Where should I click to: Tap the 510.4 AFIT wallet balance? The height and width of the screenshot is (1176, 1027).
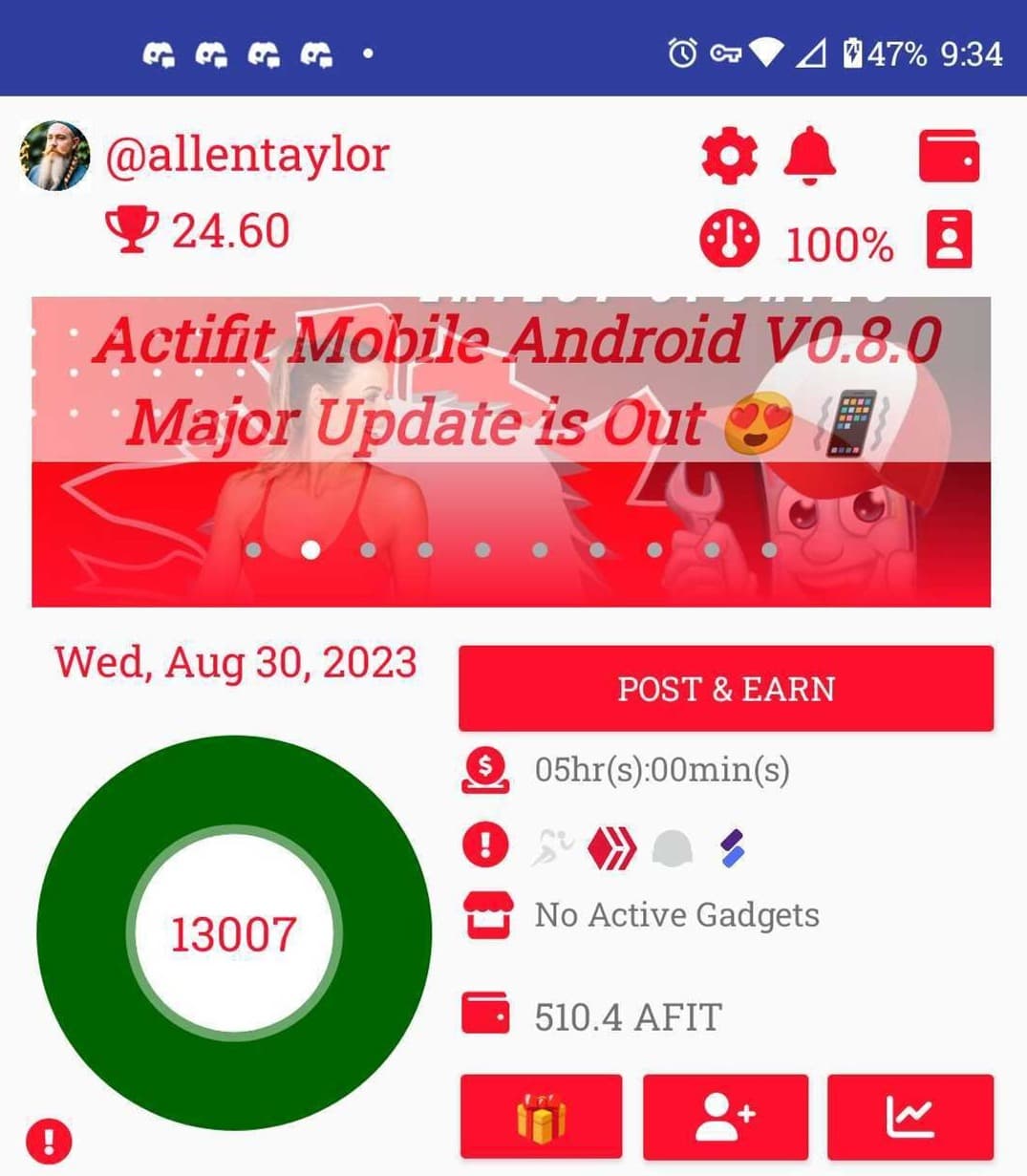(627, 1016)
